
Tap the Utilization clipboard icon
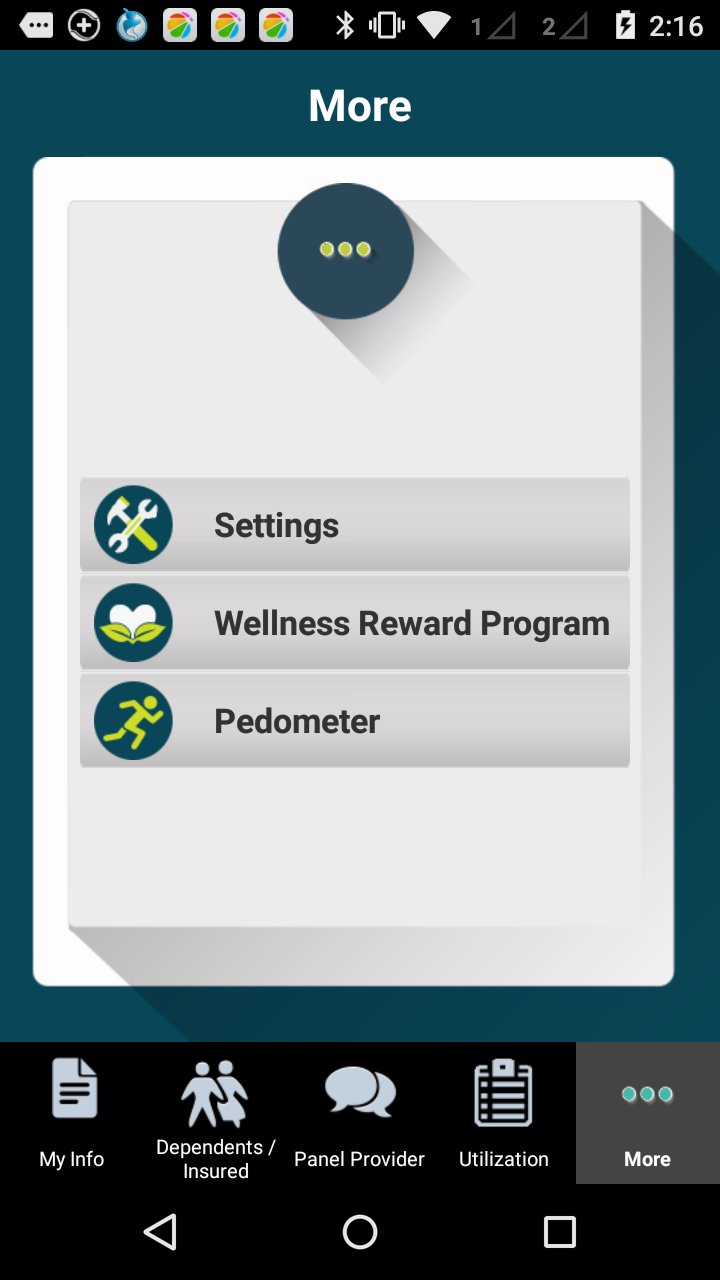[503, 1090]
